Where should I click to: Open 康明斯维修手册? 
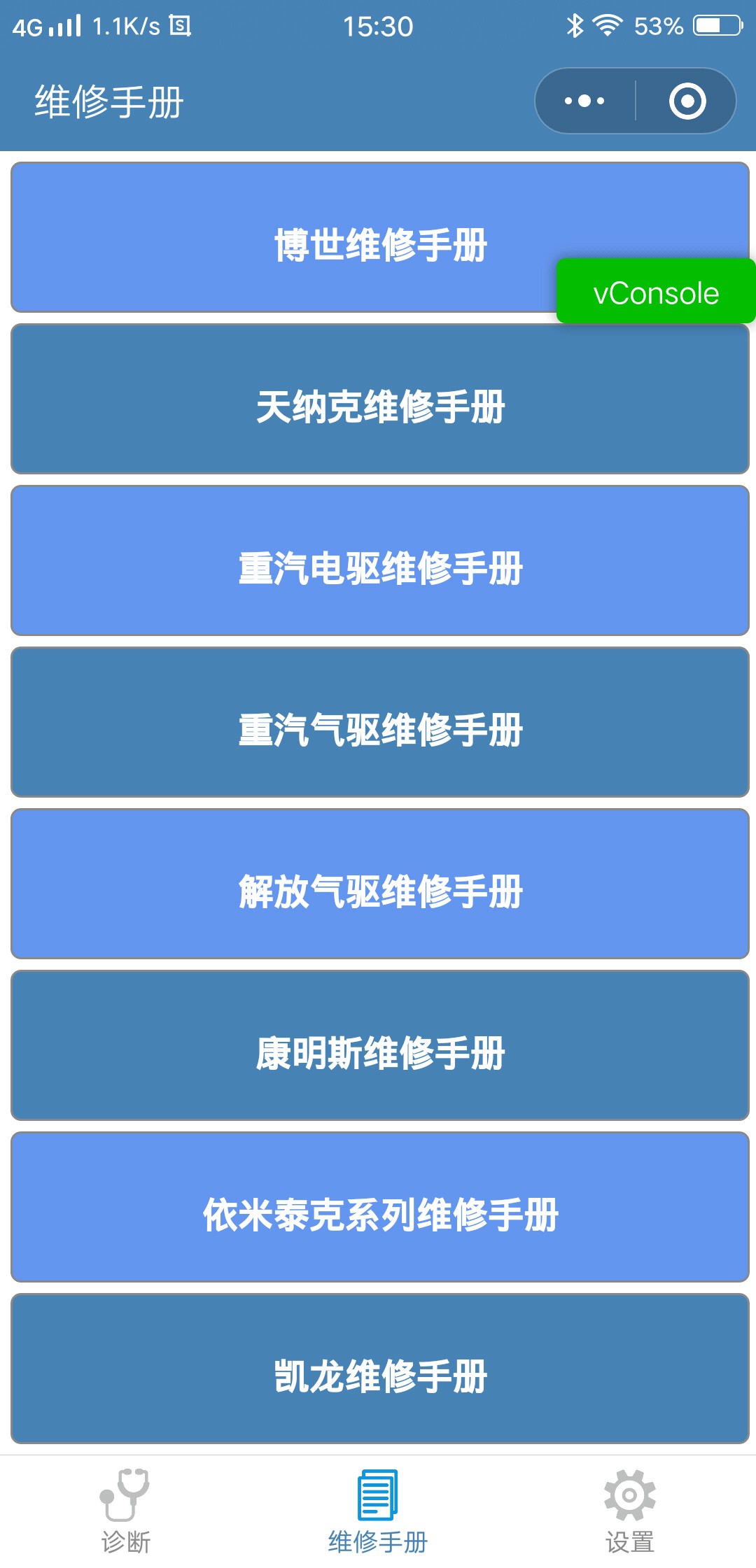(x=380, y=1045)
